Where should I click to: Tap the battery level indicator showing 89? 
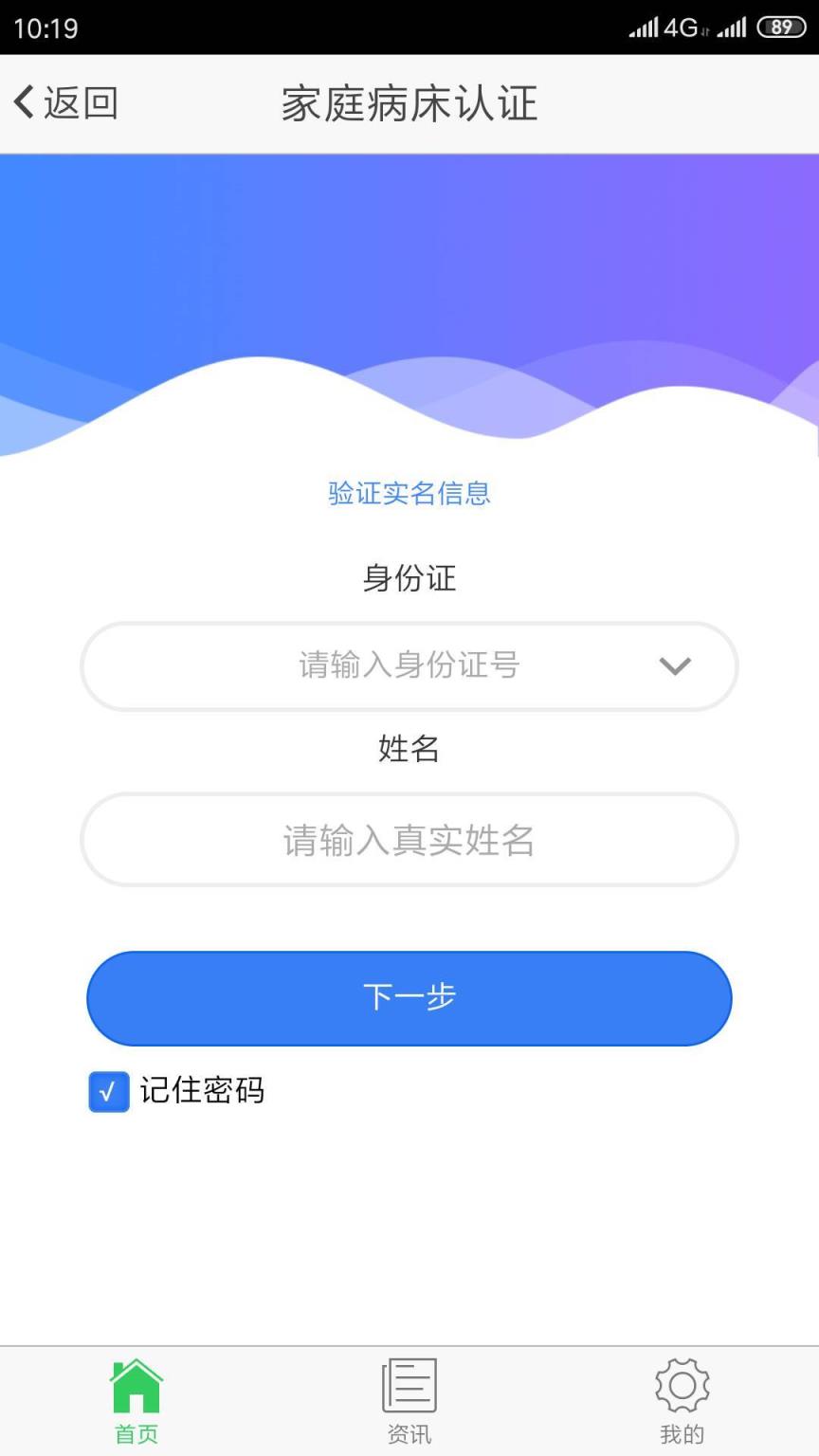coord(781,27)
